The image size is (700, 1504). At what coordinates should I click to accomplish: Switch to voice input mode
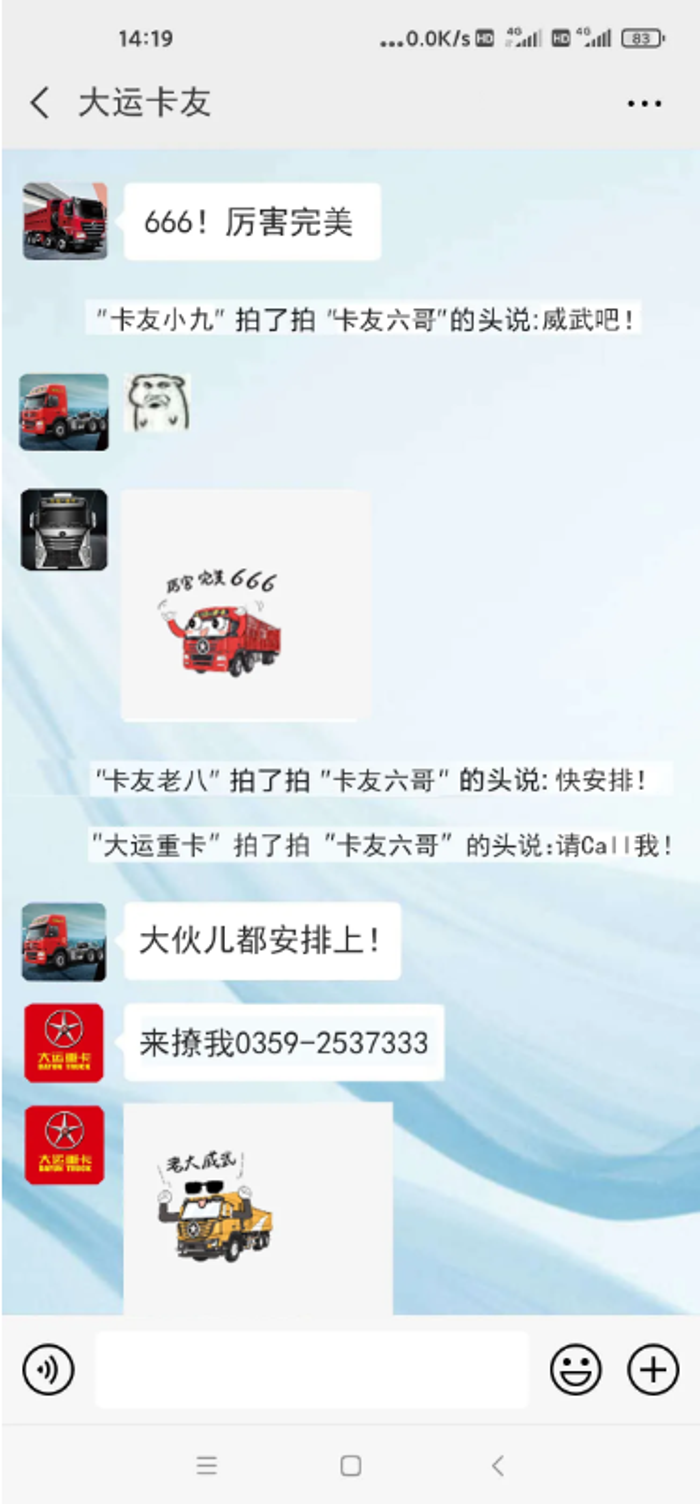pyautogui.click(x=48, y=1369)
